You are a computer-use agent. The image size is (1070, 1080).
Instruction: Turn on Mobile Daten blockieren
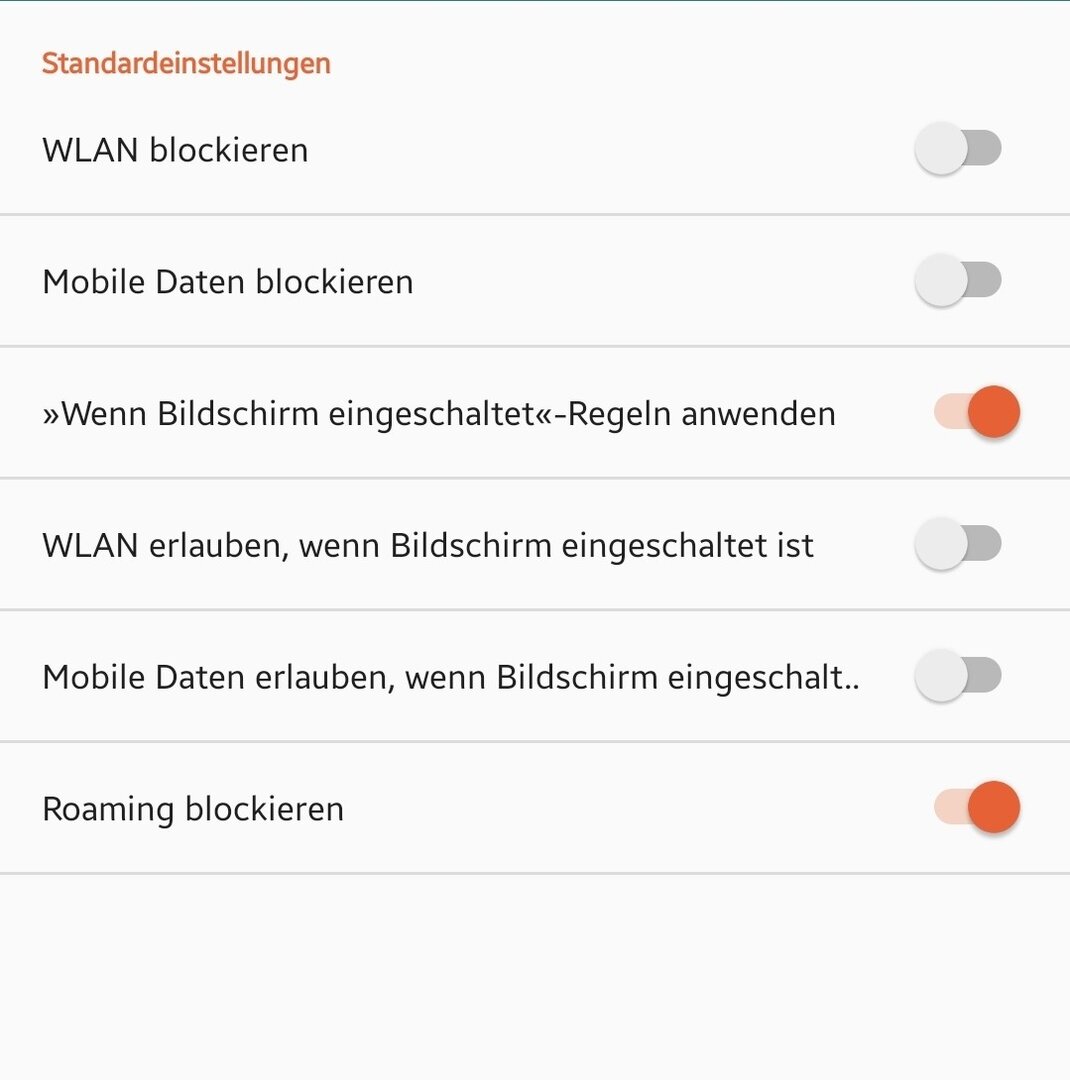click(958, 281)
